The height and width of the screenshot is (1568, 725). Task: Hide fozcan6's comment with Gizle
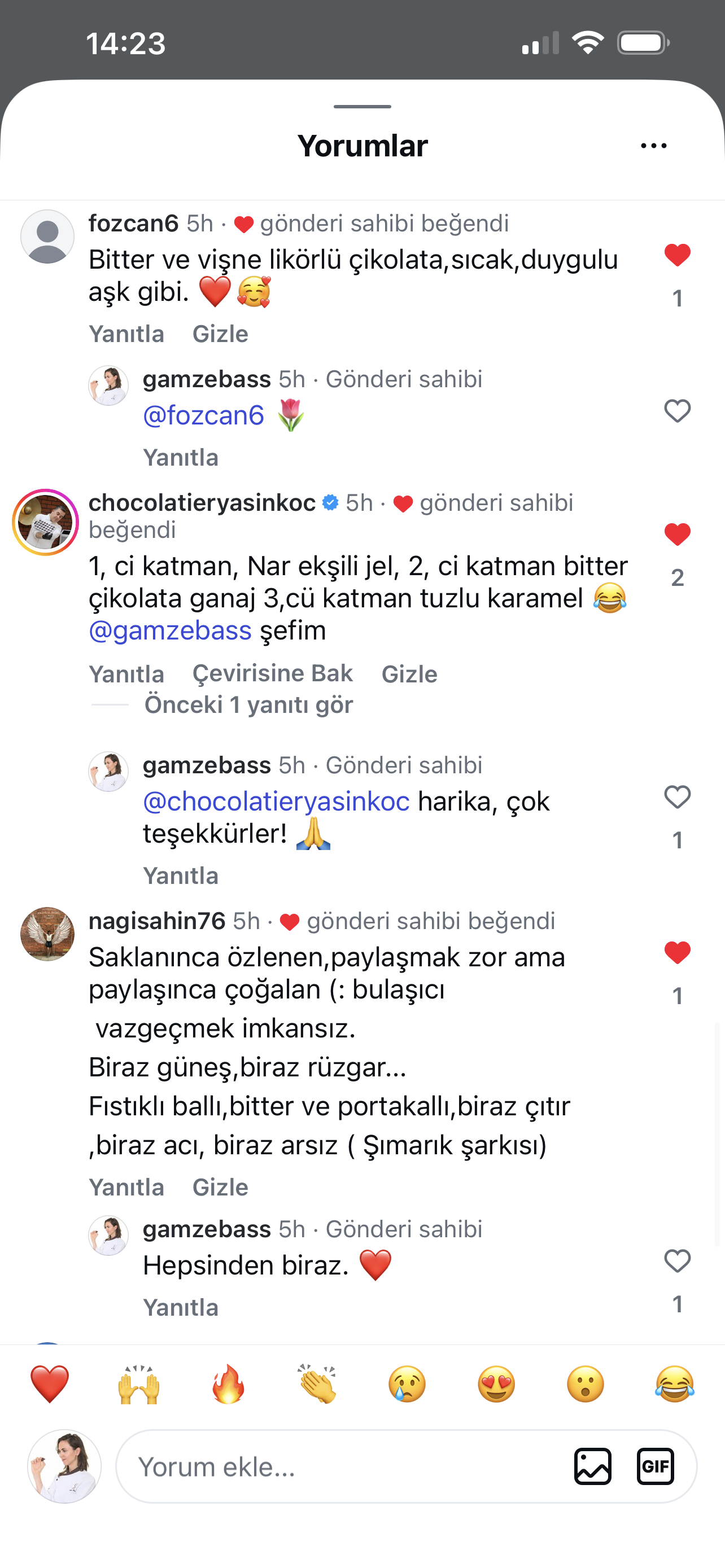coord(220,334)
